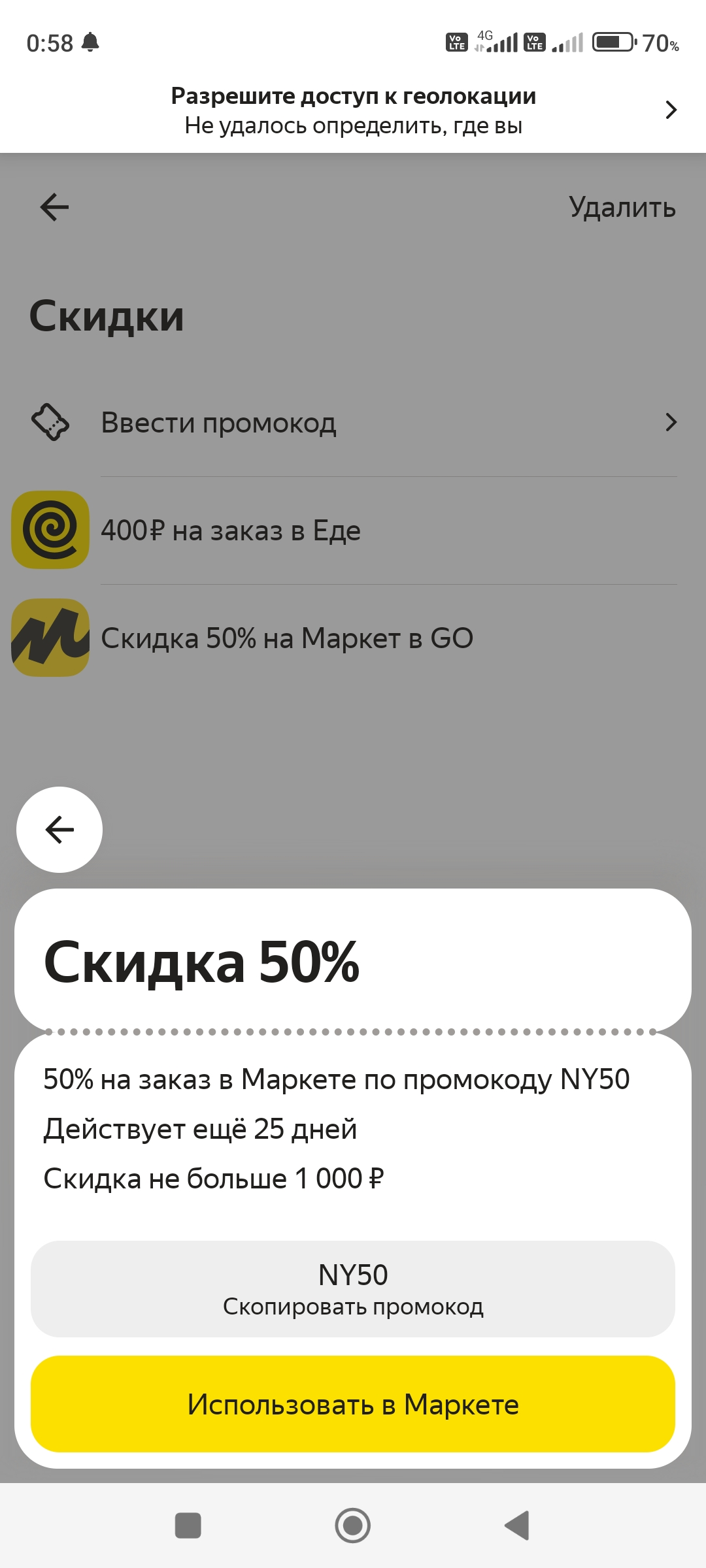
Task: Go to the system home screen
Action: [x=353, y=1526]
